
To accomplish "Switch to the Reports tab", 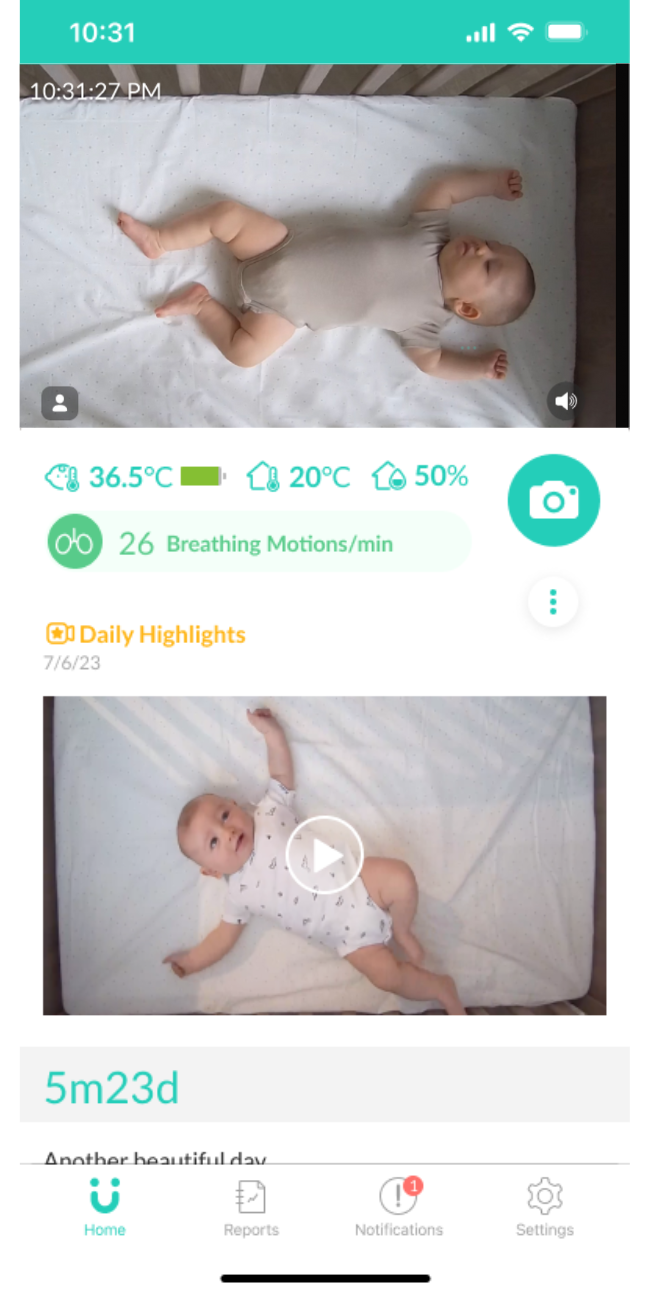I will click(251, 1208).
